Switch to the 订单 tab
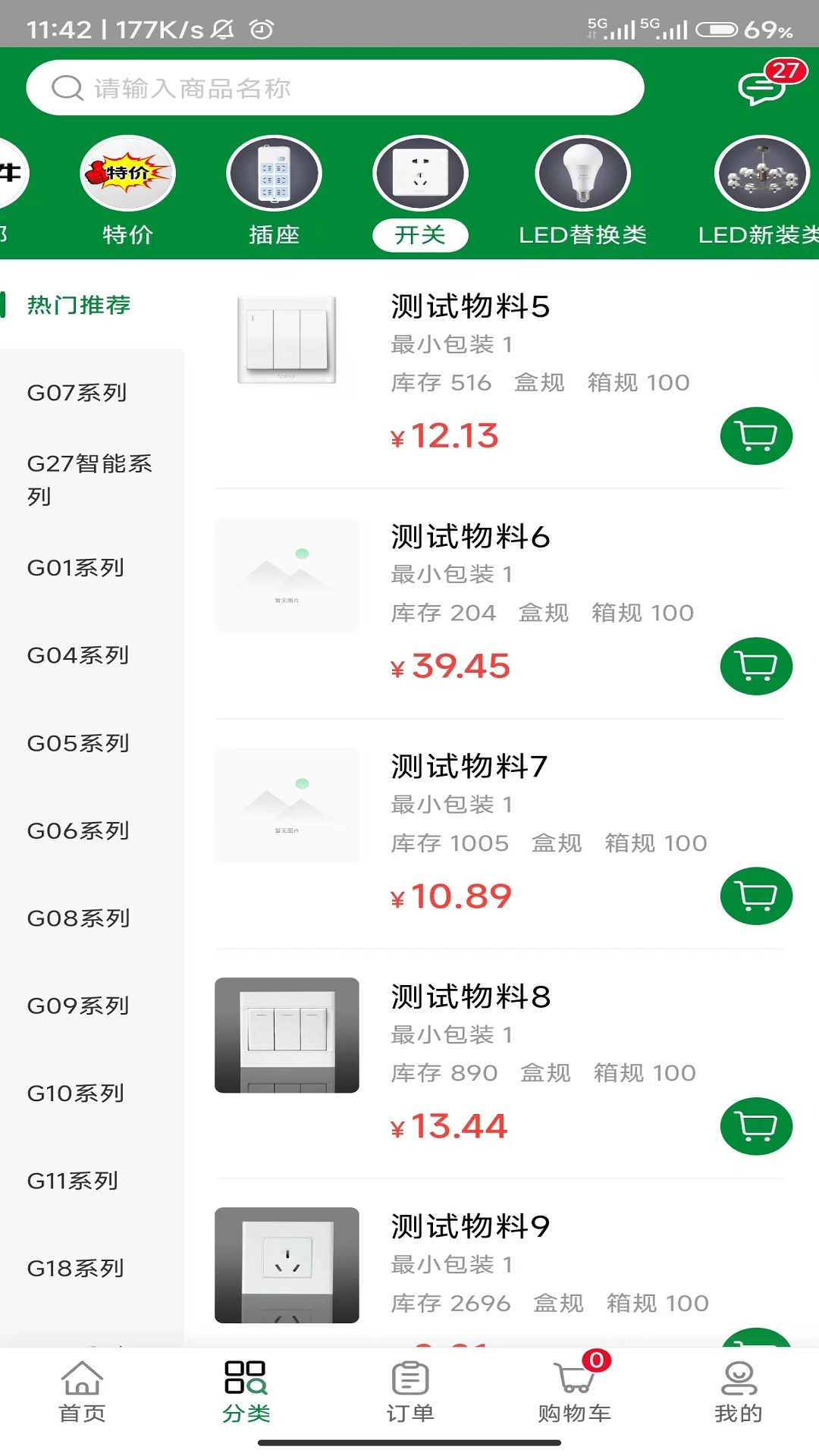Viewport: 819px width, 1456px height. point(410,1393)
